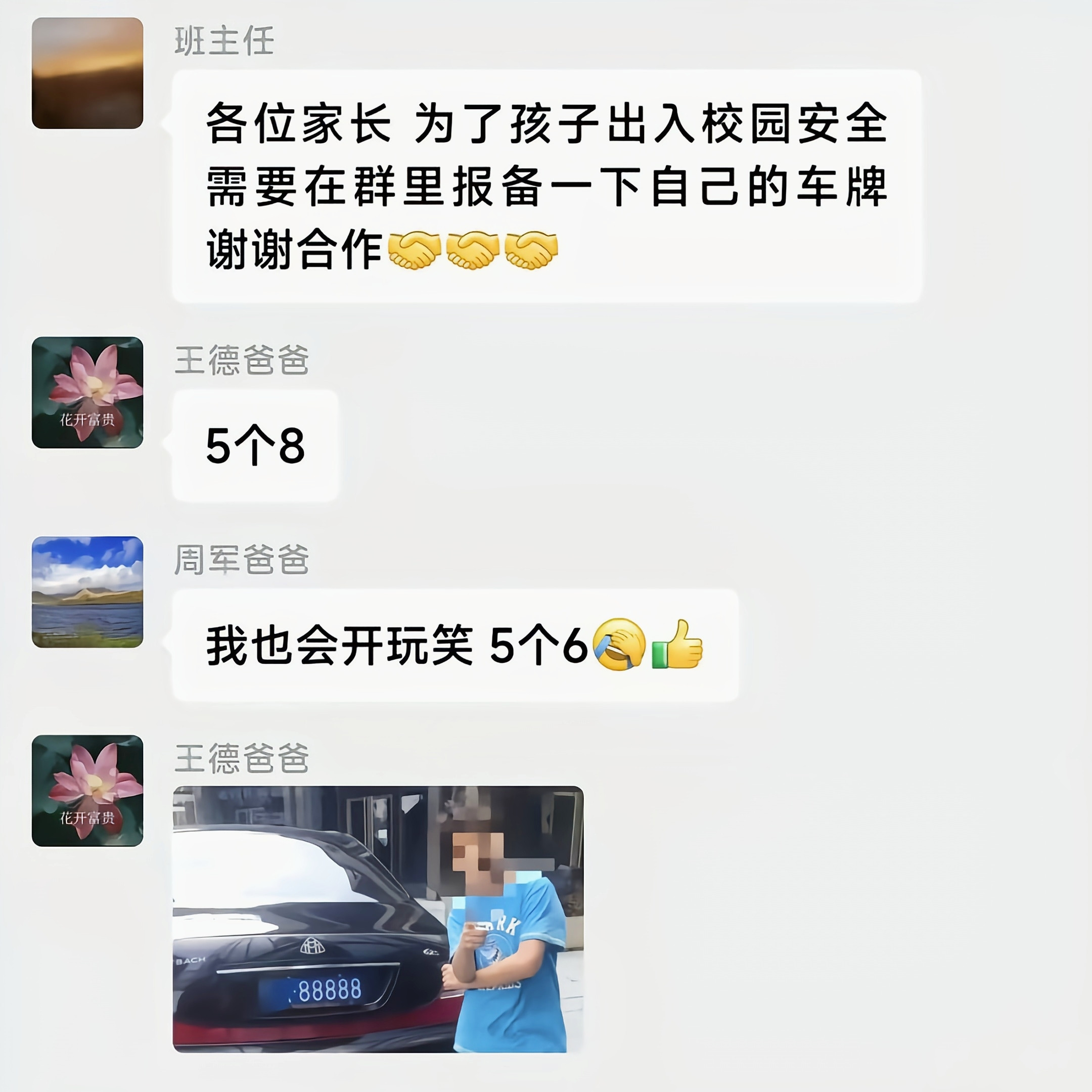The width and height of the screenshot is (1092, 1092).
Task: Tap 王德爸爸's avatar beside the car photo
Action: [x=87, y=790]
